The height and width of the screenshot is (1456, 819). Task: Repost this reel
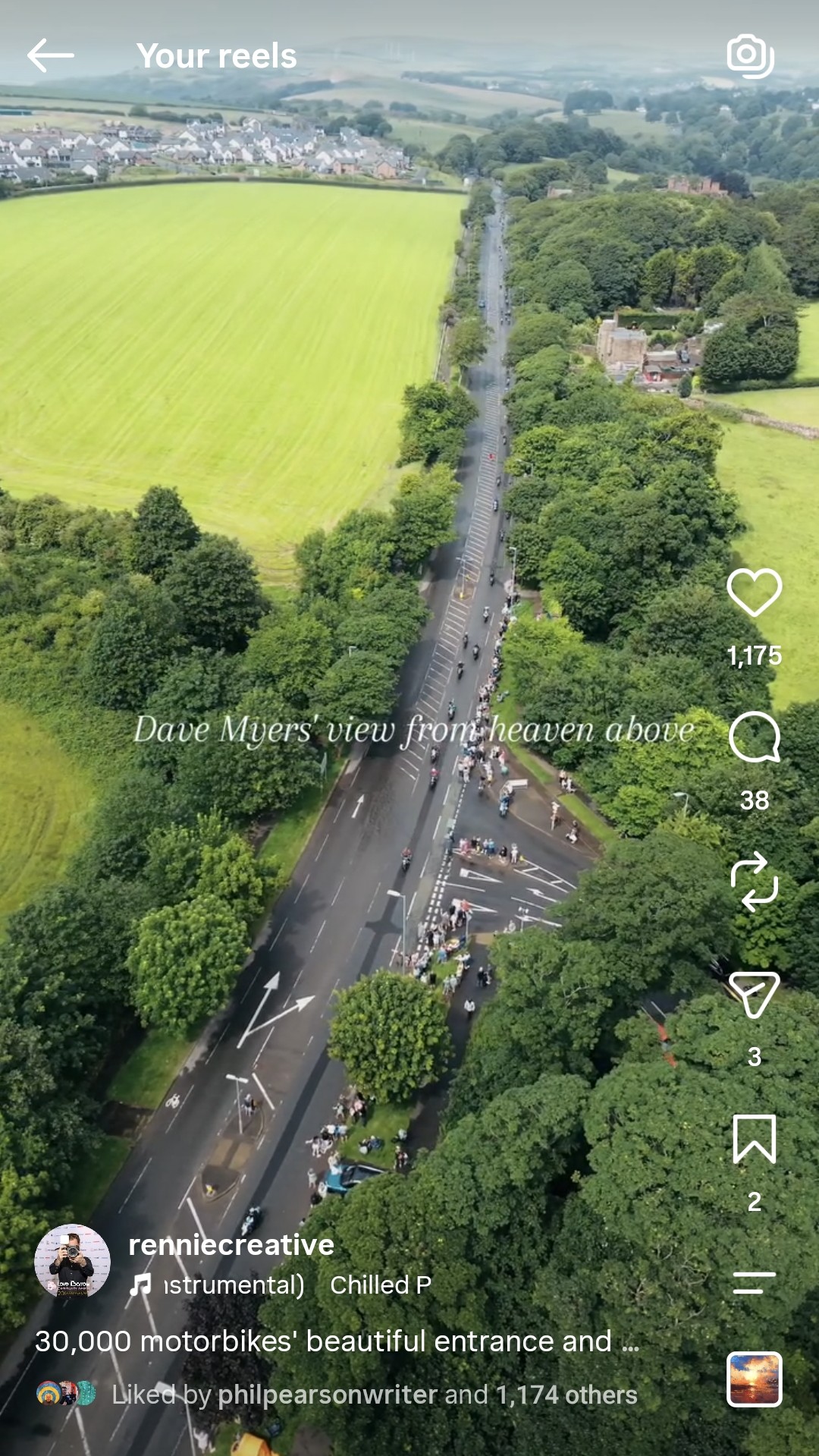tap(754, 882)
